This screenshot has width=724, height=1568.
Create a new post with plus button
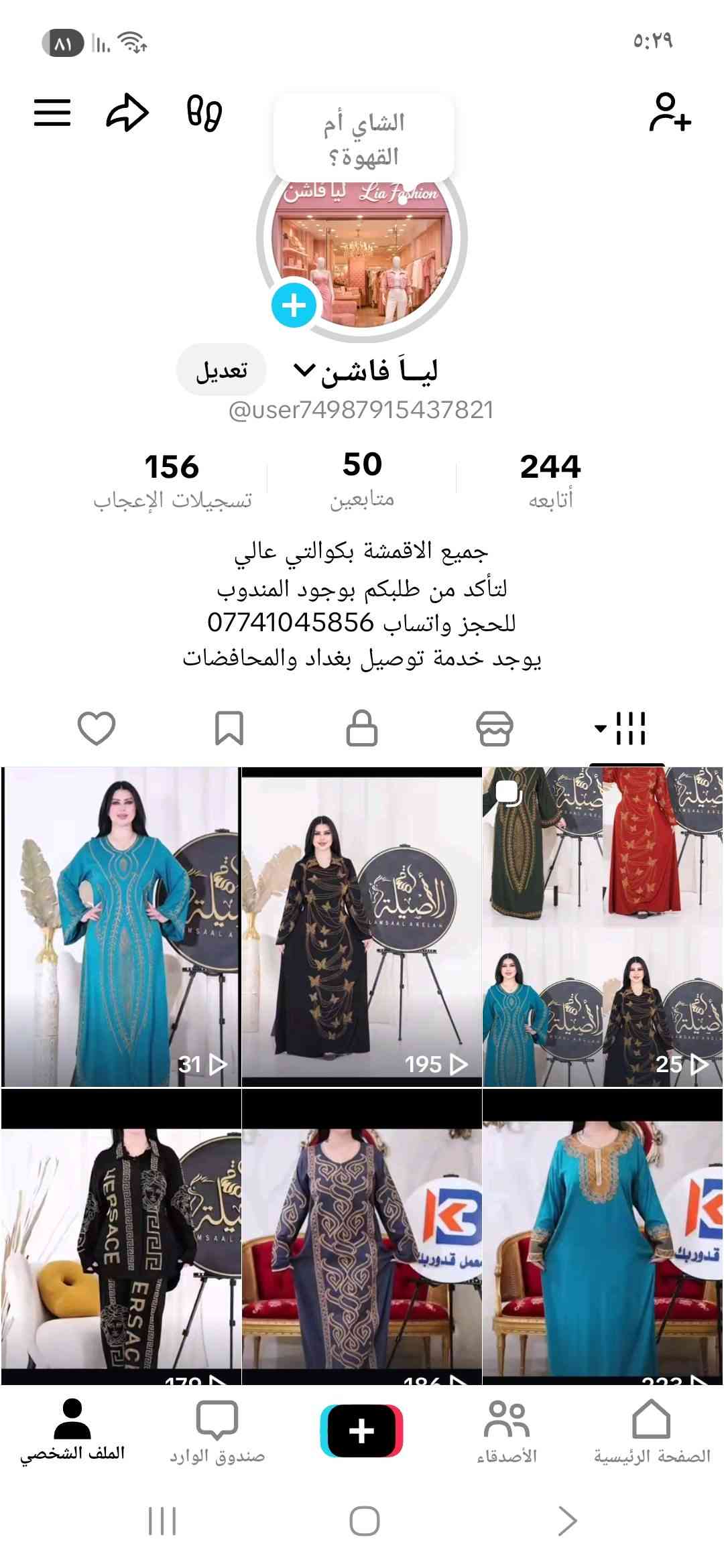pos(361,1431)
